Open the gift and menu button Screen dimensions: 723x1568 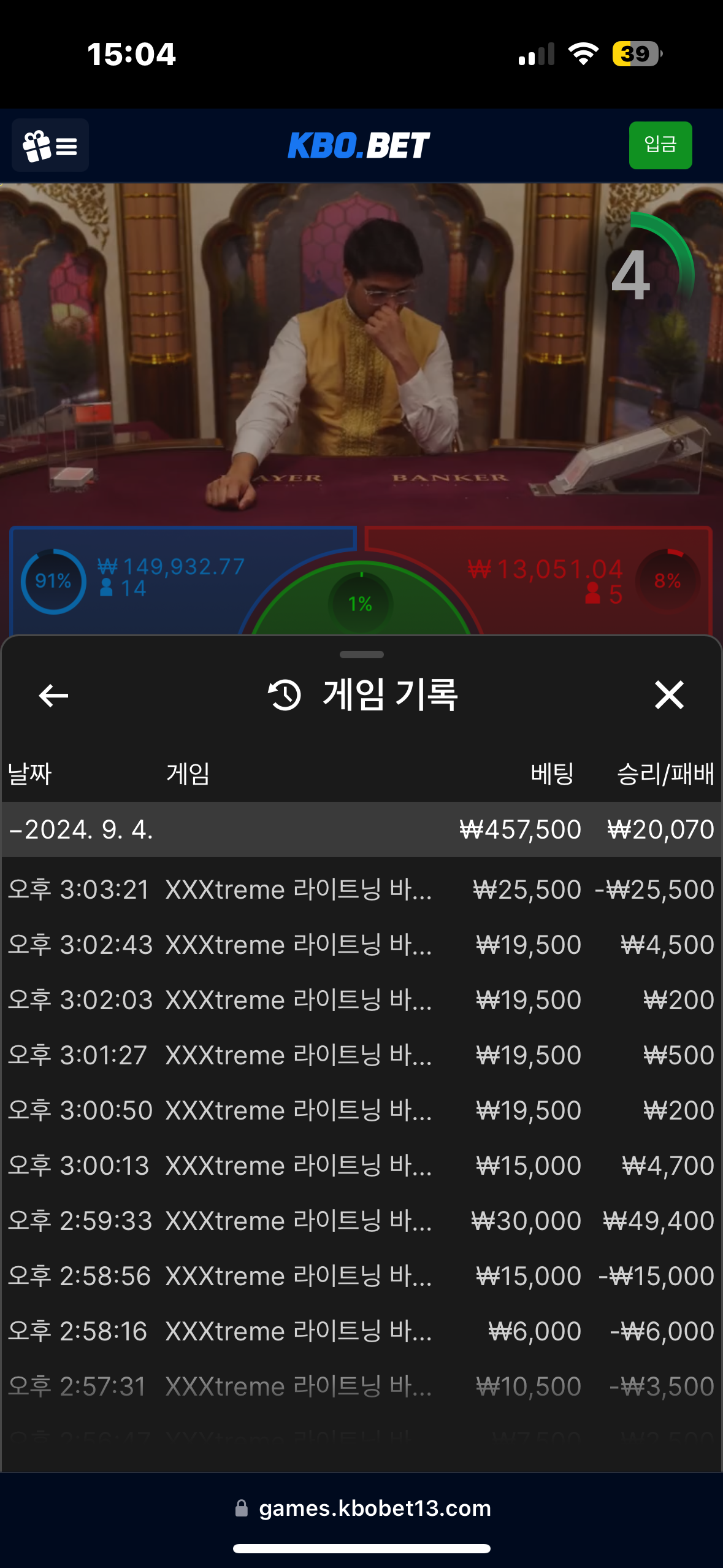[50, 145]
